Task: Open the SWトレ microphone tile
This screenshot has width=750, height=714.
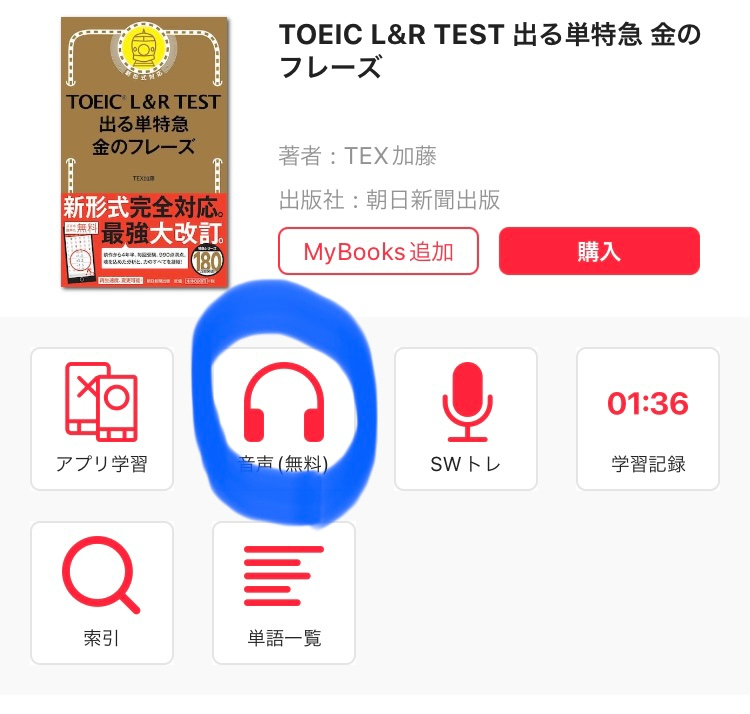Action: pyautogui.click(x=466, y=418)
